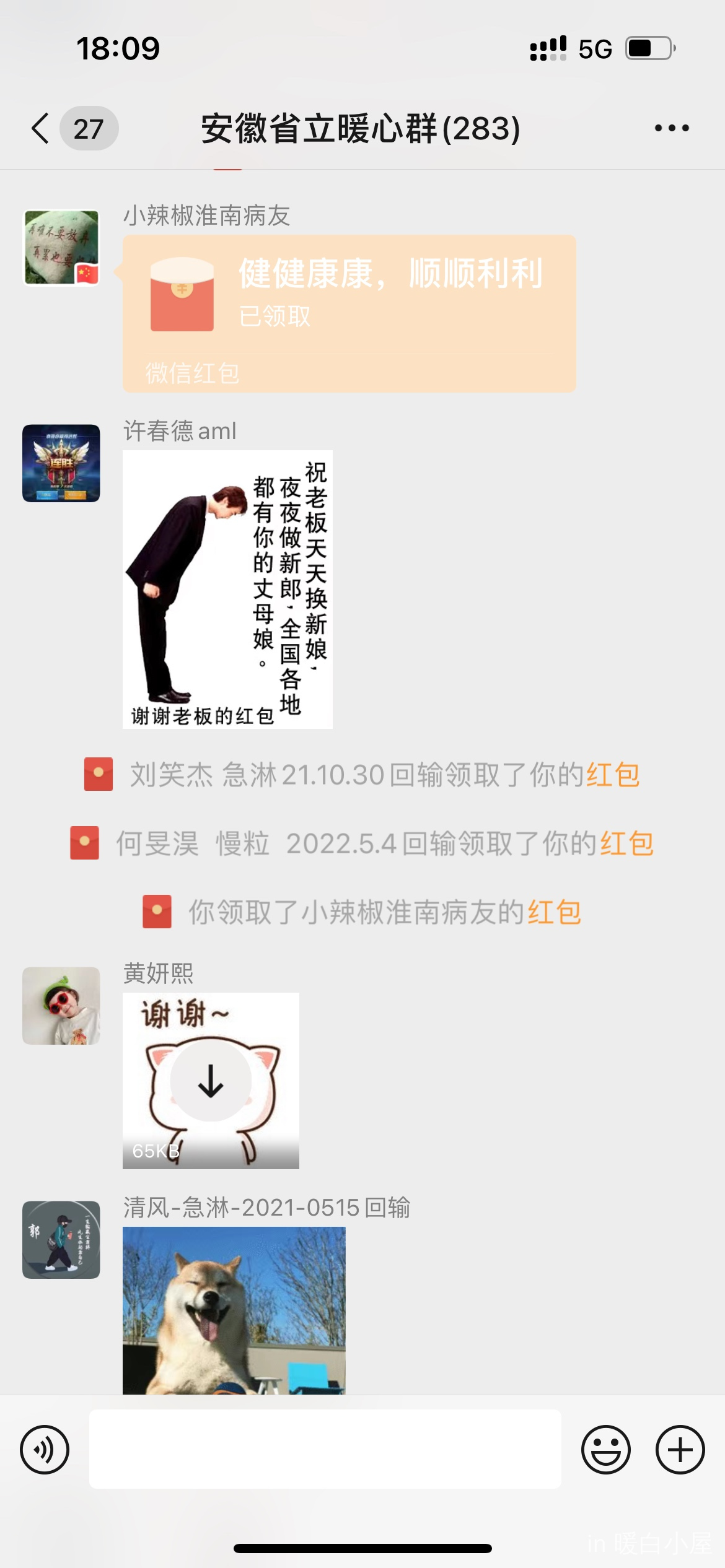Screen dimensions: 725x1568
Task: Open the emoji sticker panel
Action: (x=605, y=1449)
